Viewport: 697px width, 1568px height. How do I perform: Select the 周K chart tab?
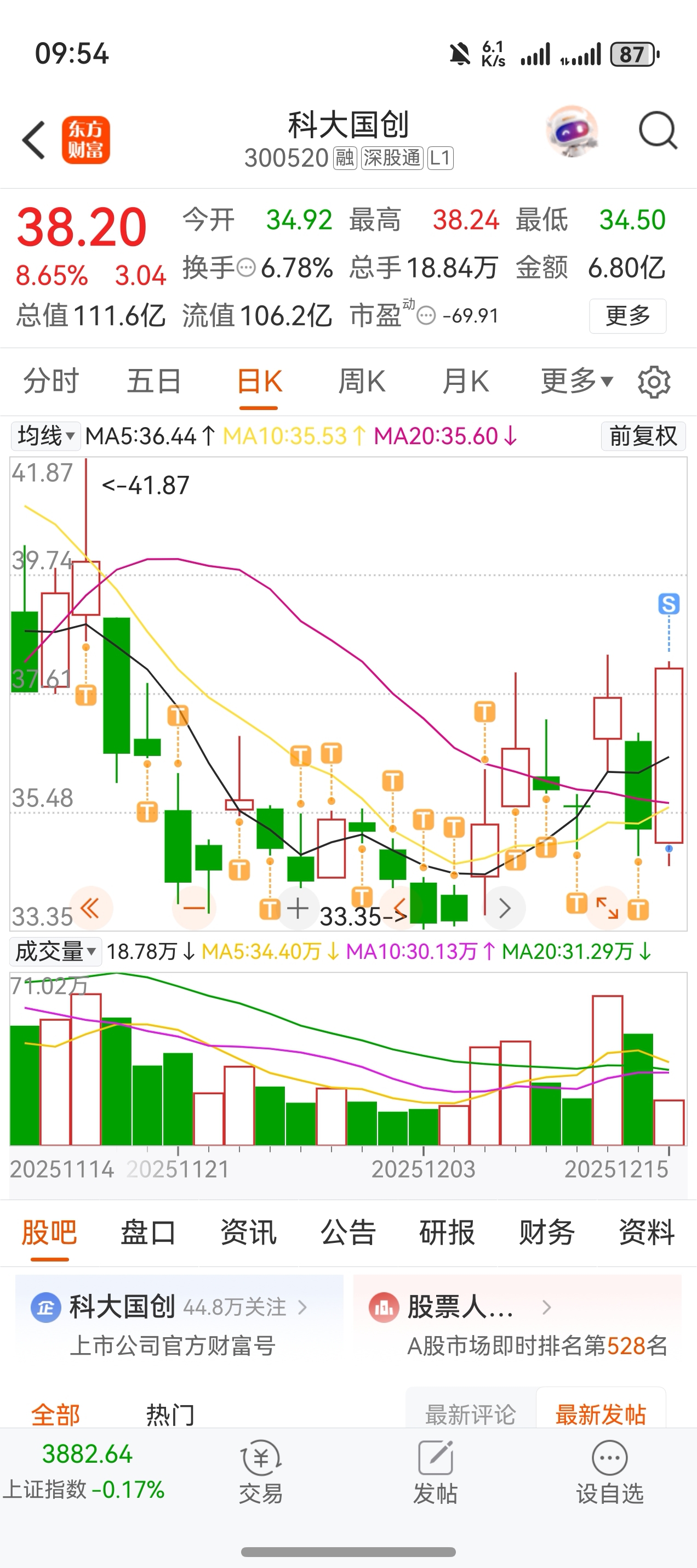[x=361, y=382]
